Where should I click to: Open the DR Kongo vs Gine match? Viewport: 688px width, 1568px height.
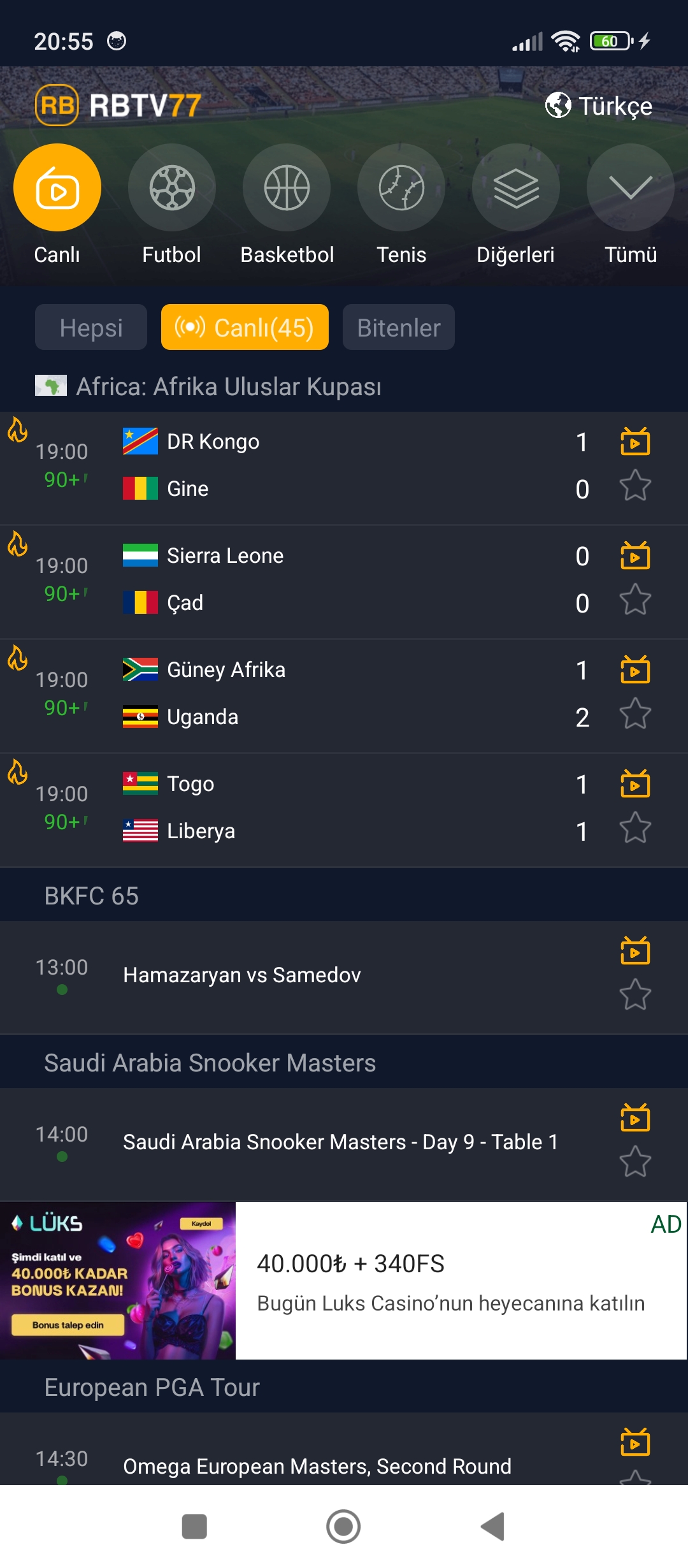tap(344, 467)
